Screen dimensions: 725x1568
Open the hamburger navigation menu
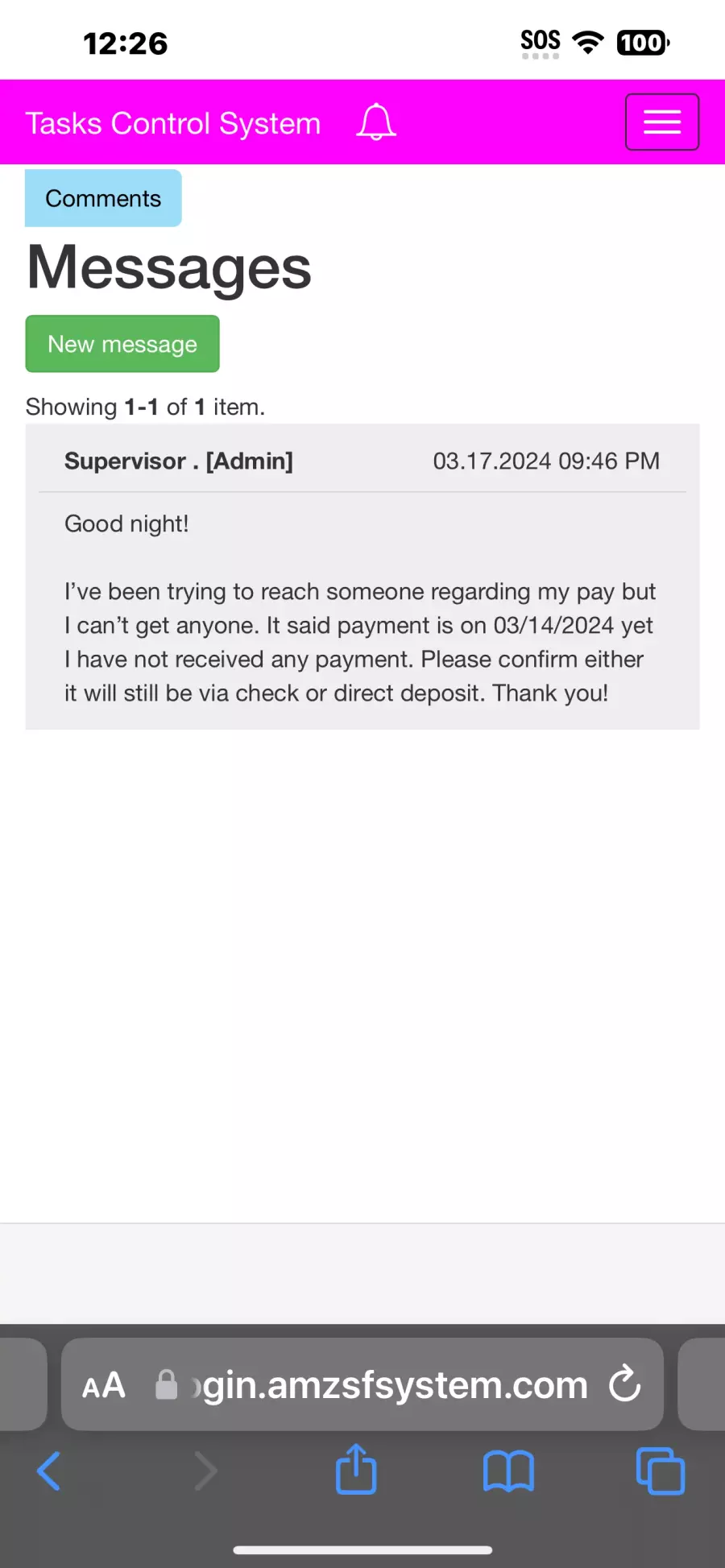(662, 122)
